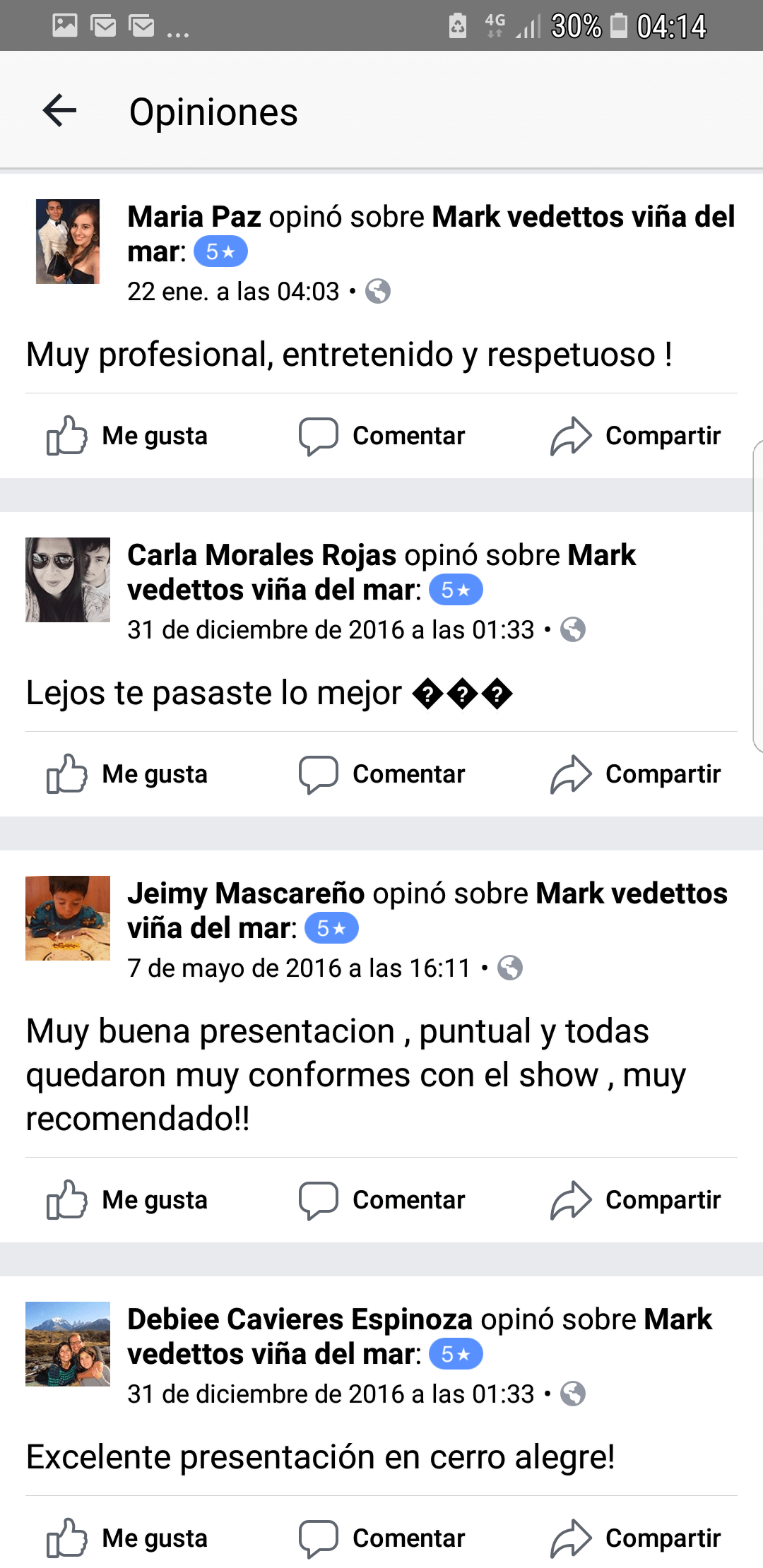Like Maria Paz's review

pos(128,436)
